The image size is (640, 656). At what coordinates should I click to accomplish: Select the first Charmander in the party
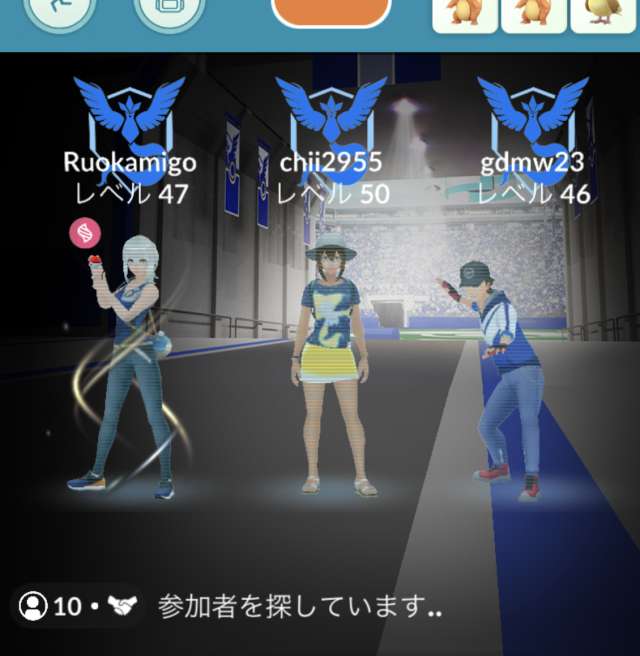point(465,13)
